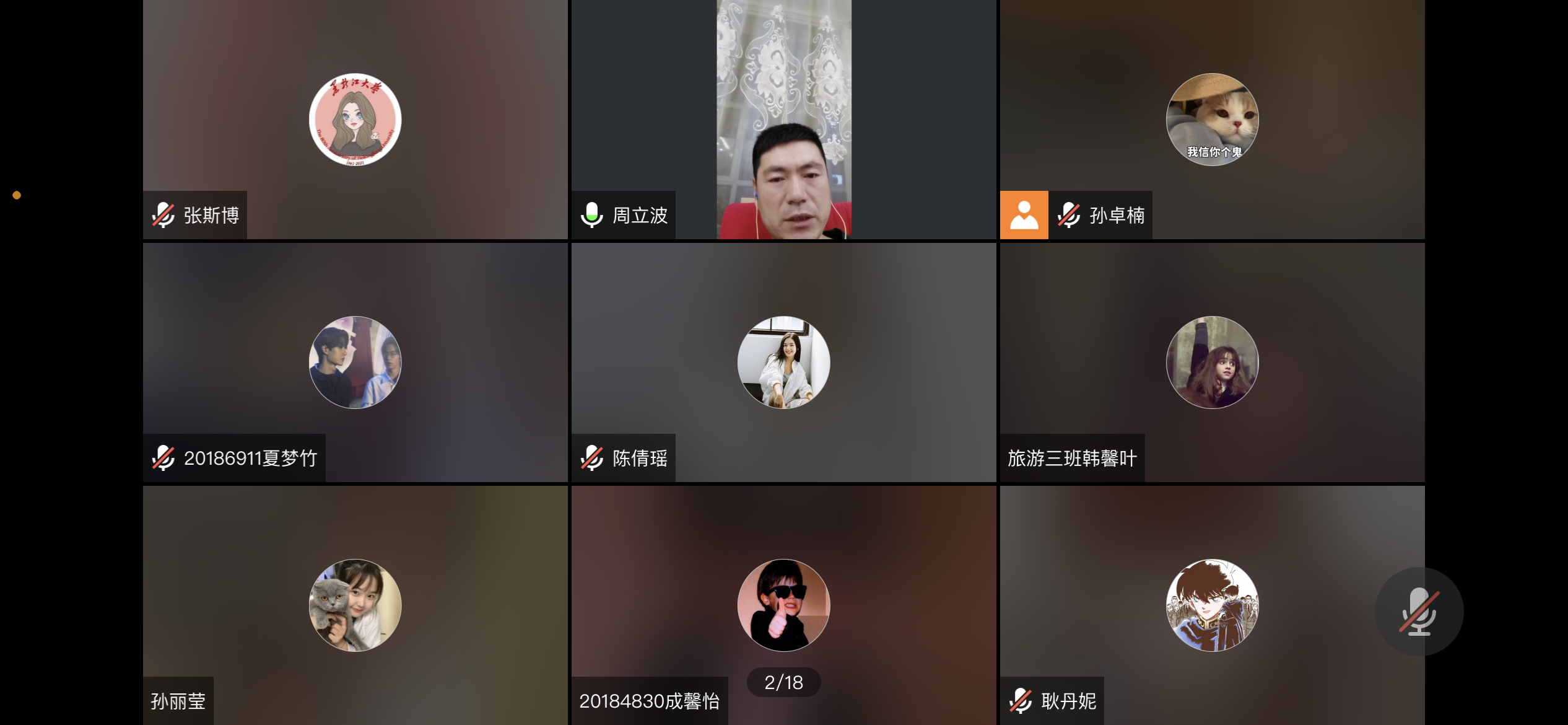The height and width of the screenshot is (725, 1568).
Task: Select 陈倩瑶's participant tile
Action: point(783,362)
